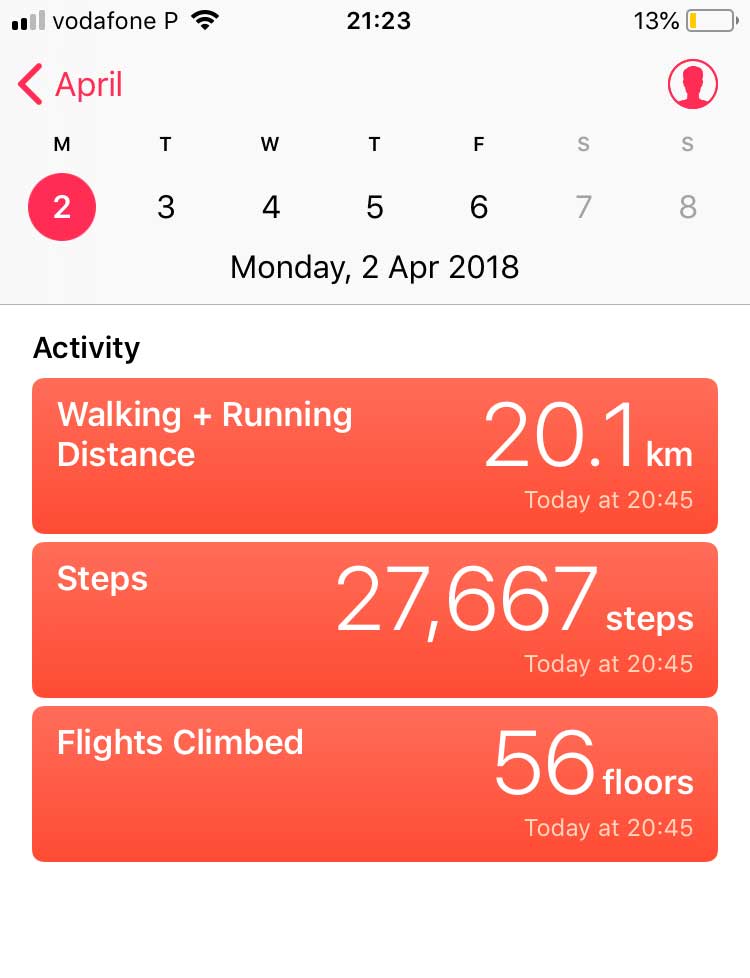Select Tuesday the 3rd
Image resolution: width=750 pixels, height=978 pixels.
tap(166, 207)
